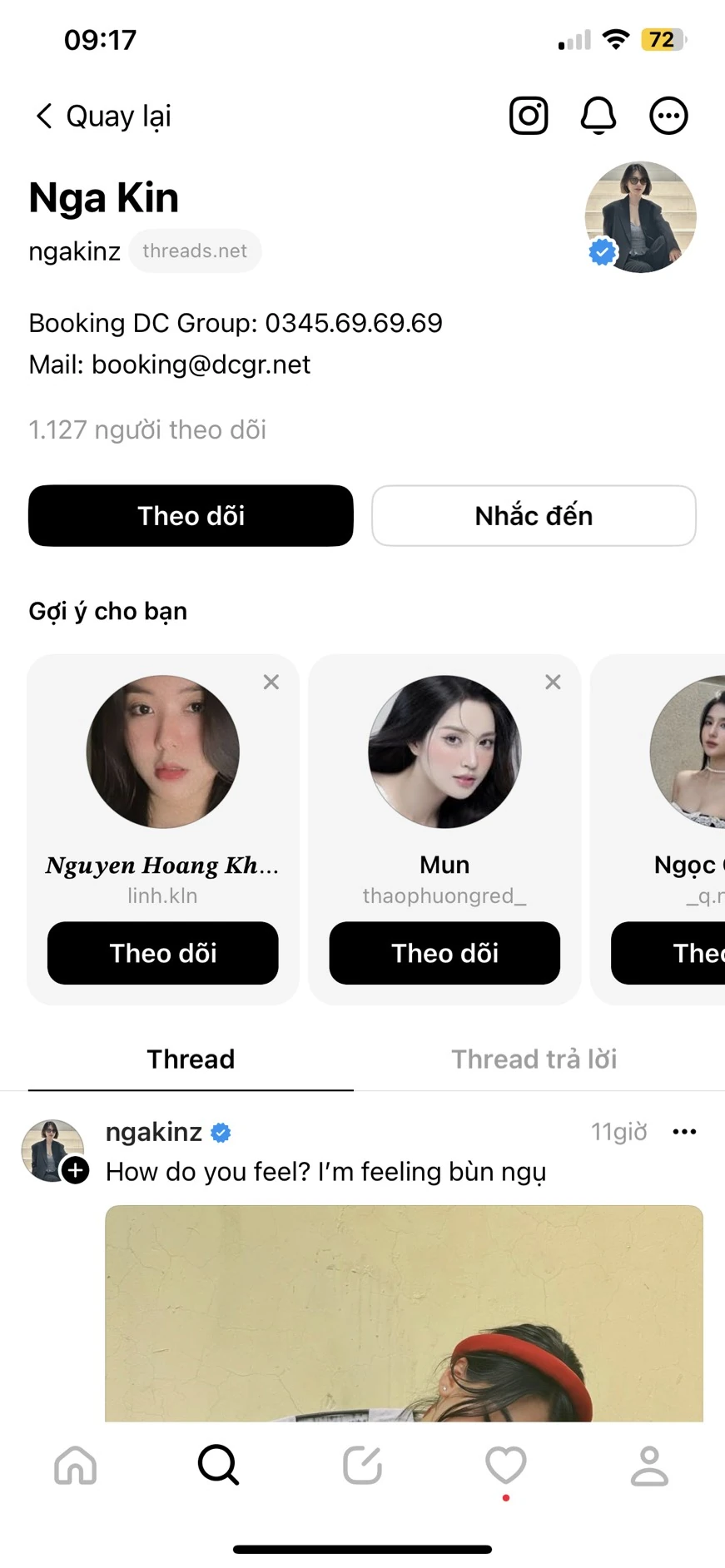
Task: Compose a new thread
Action: 362,1466
